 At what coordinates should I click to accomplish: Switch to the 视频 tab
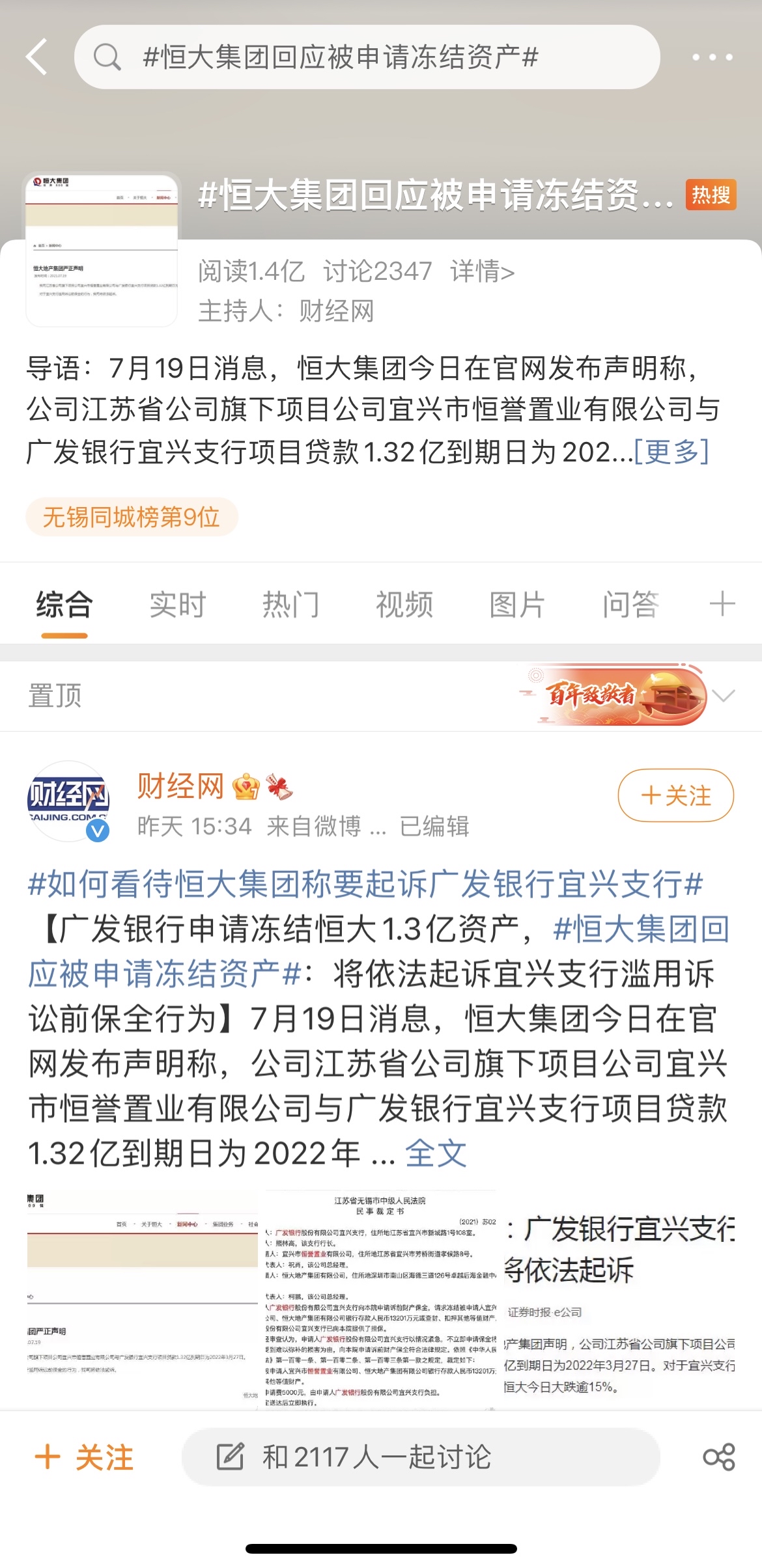tap(404, 605)
